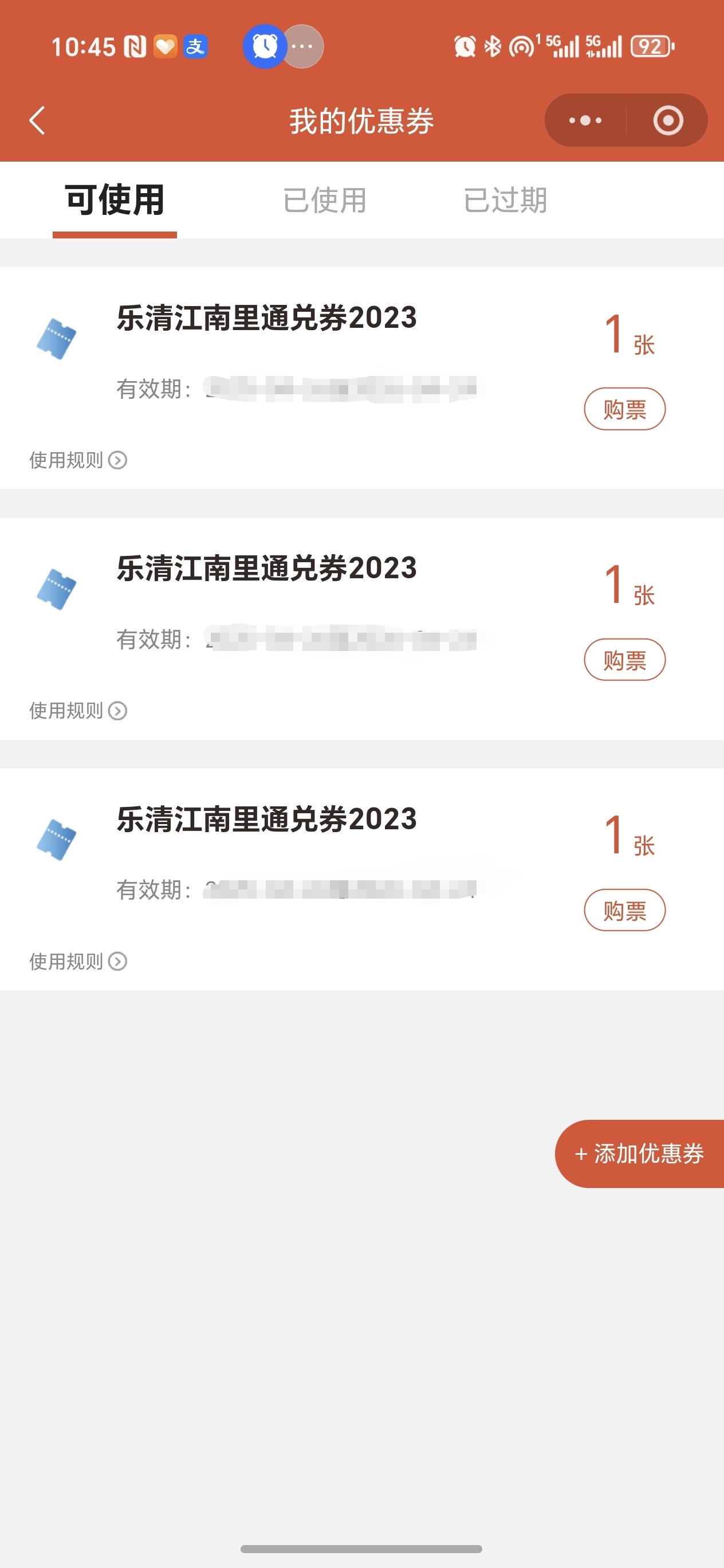This screenshot has height=1568, width=724.
Task: Switch to the 已使用 tab
Action: [324, 199]
